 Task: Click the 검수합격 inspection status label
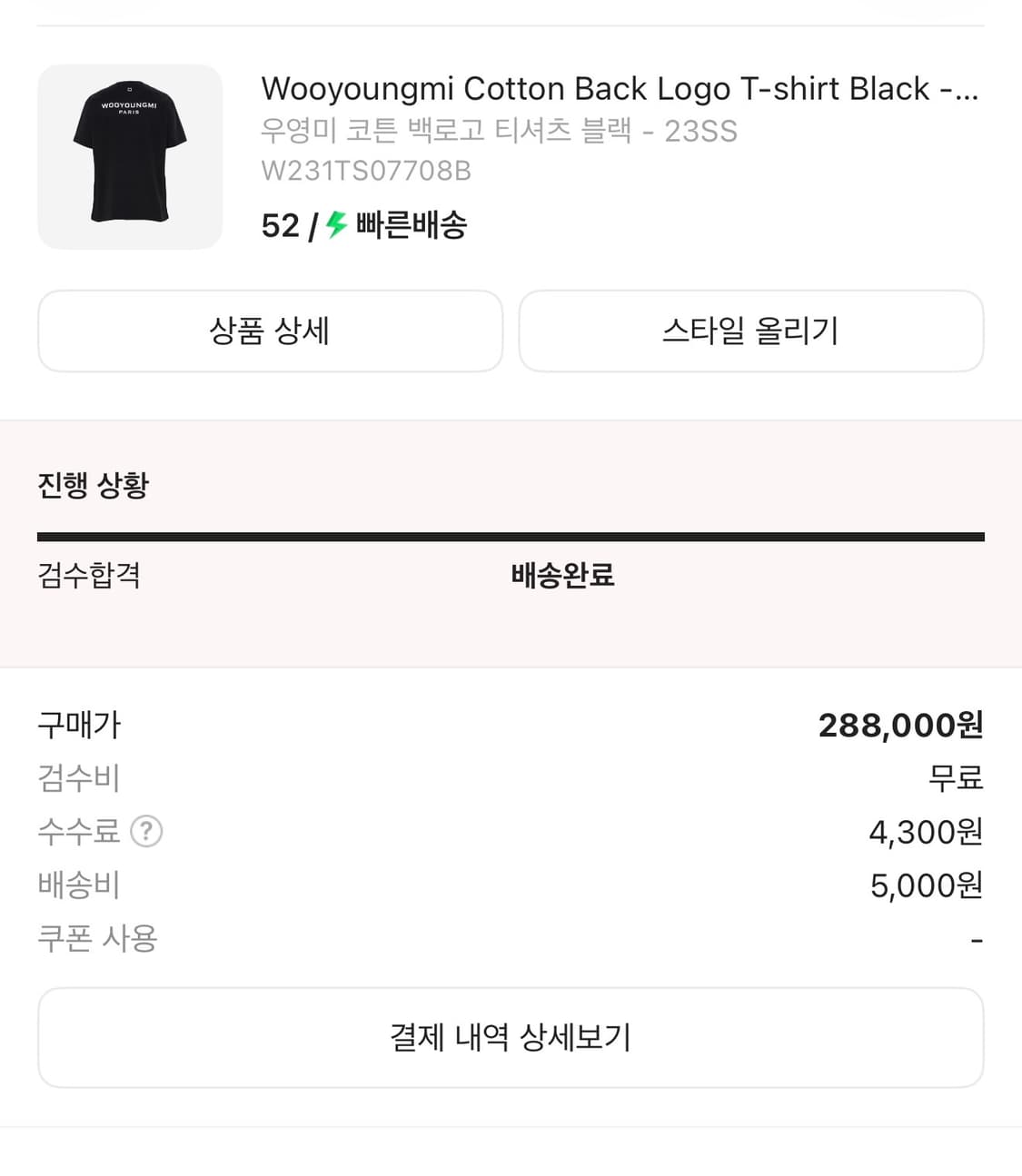(88, 576)
